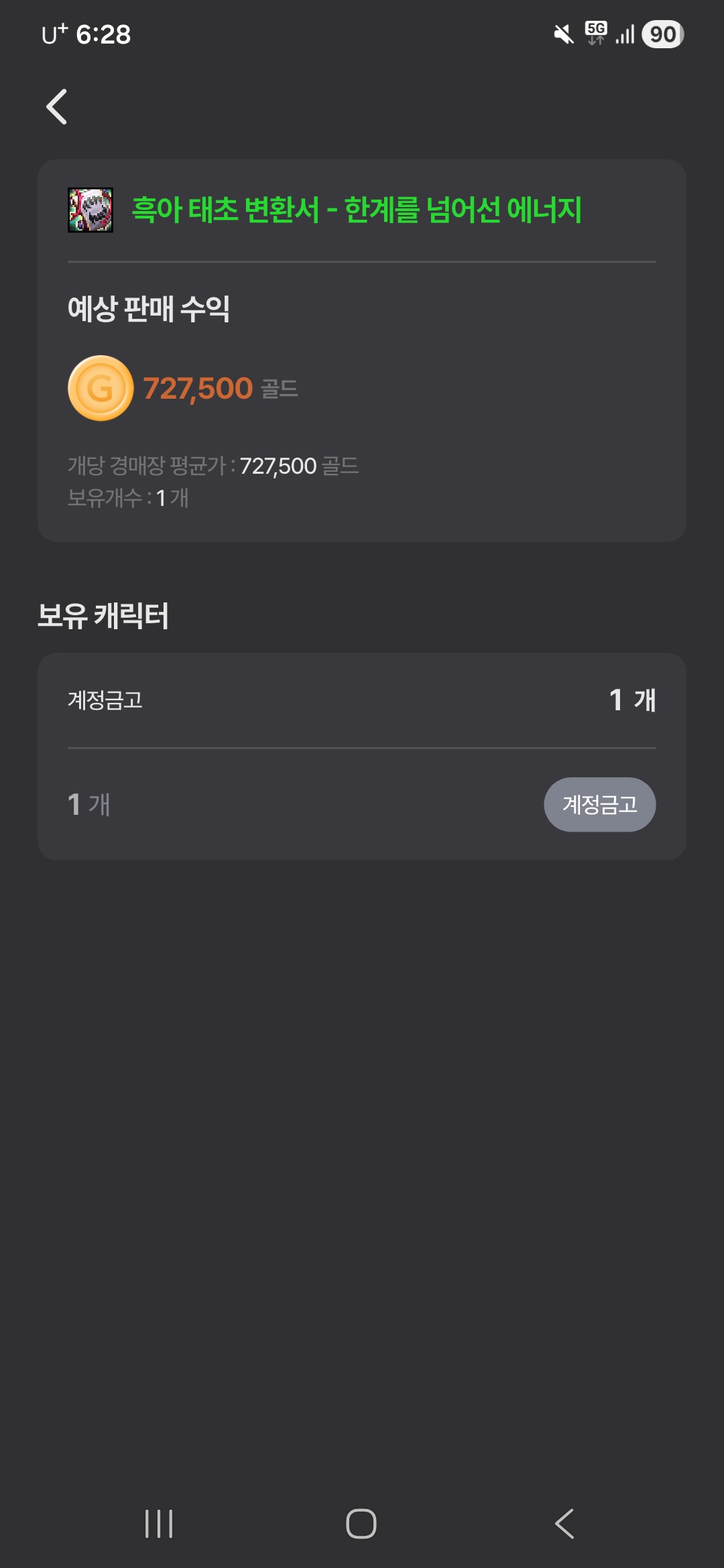
Task: Tap the gray 계정금고 button
Action: point(599,804)
